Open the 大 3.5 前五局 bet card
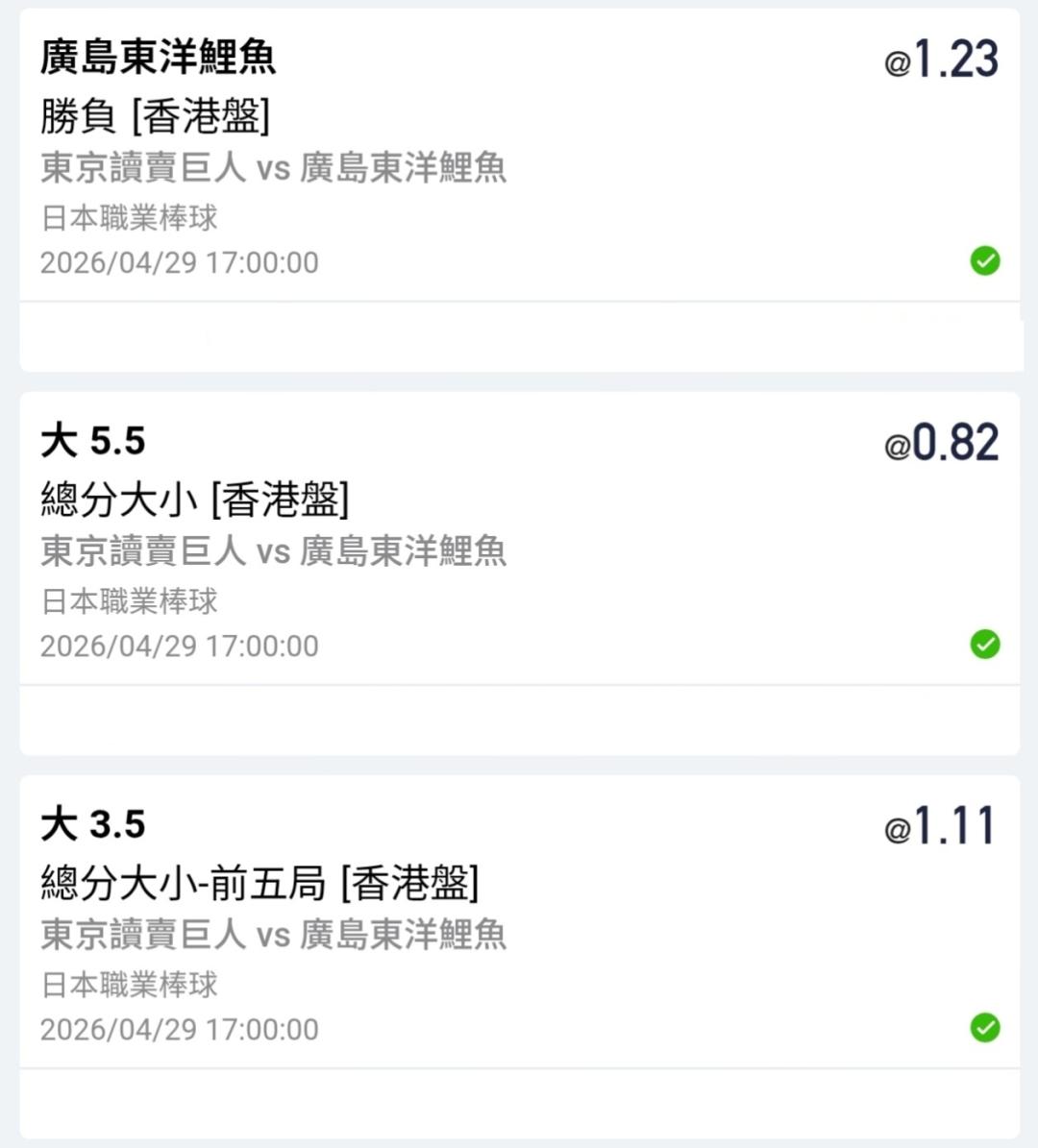1038x1148 pixels. point(519,925)
